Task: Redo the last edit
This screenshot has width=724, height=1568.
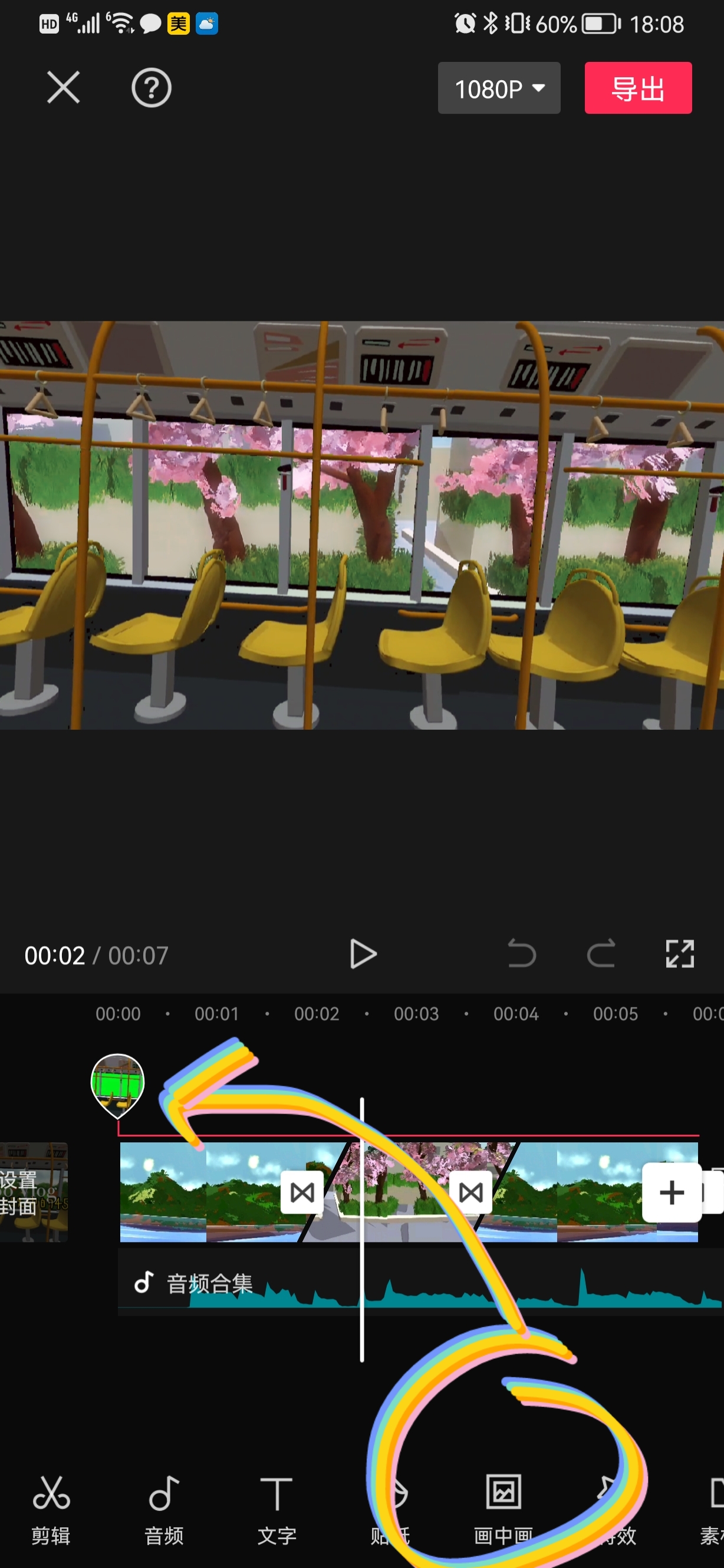Action: [x=600, y=954]
